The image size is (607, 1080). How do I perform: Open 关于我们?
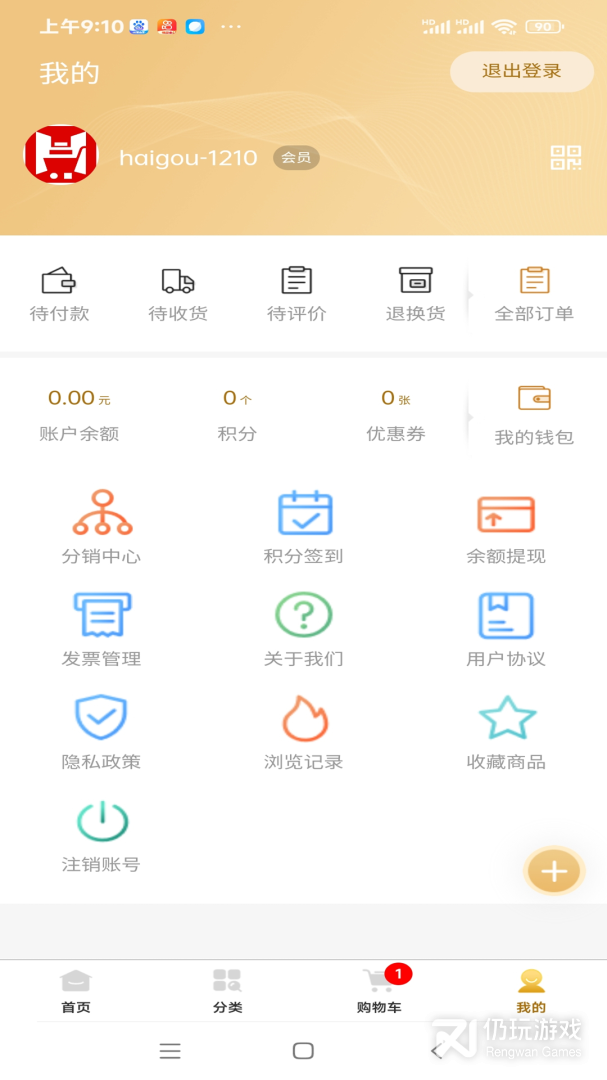(304, 630)
